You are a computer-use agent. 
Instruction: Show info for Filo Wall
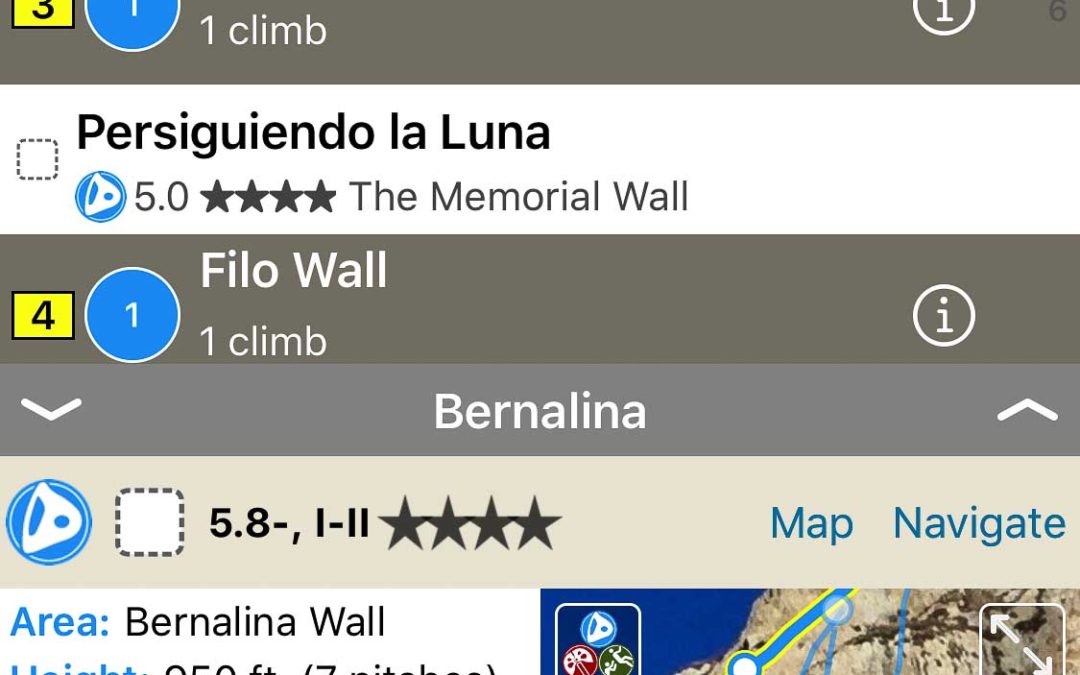coord(943,316)
